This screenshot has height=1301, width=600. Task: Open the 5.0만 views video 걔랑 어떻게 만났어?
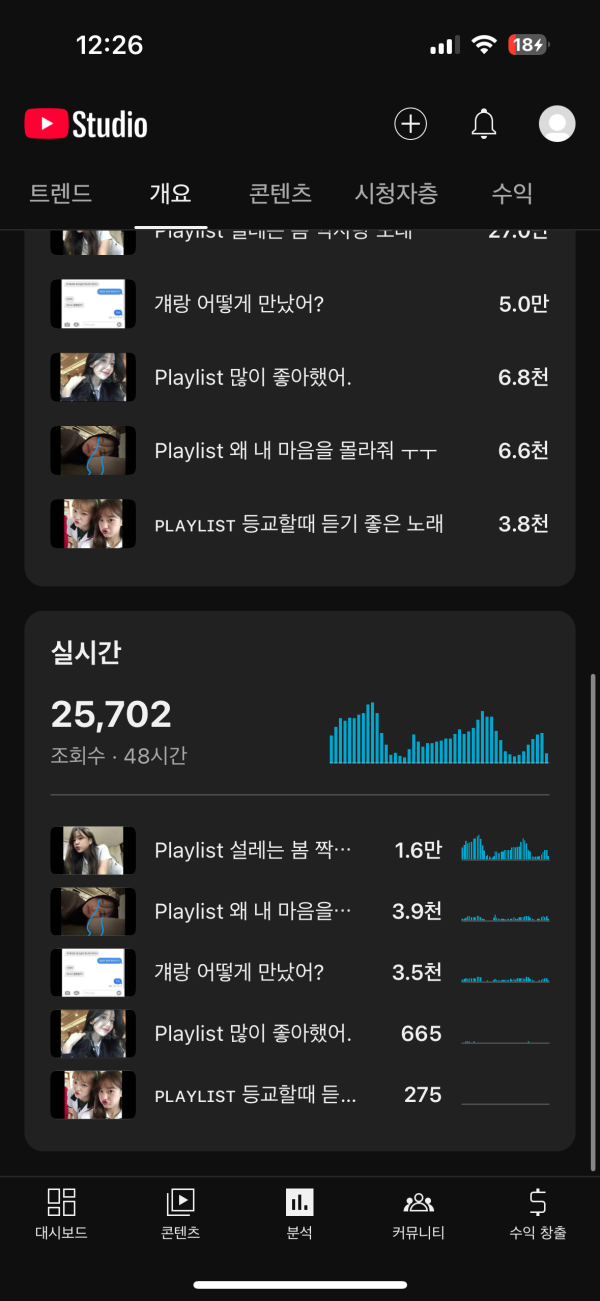pyautogui.click(x=300, y=304)
